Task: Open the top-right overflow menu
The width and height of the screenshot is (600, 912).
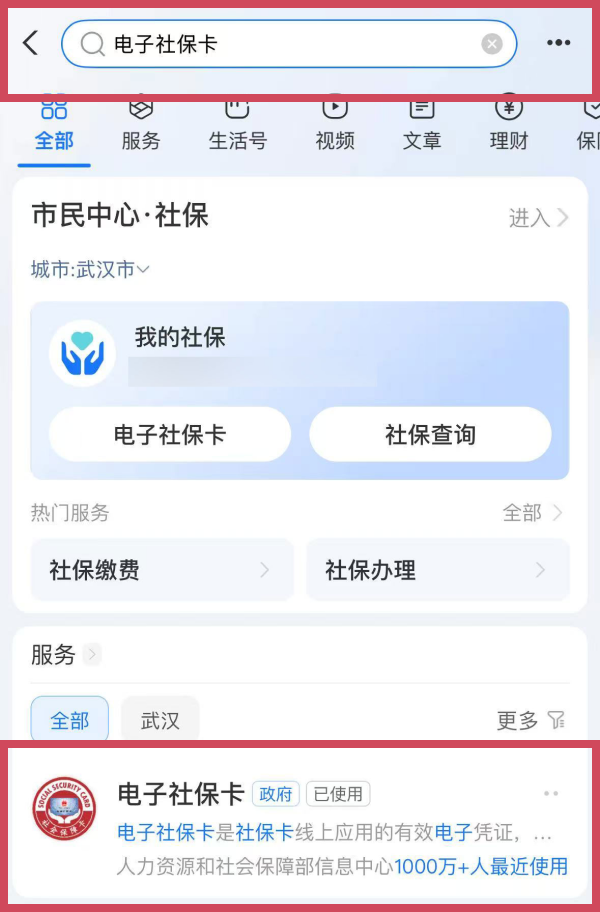Action: point(558,43)
